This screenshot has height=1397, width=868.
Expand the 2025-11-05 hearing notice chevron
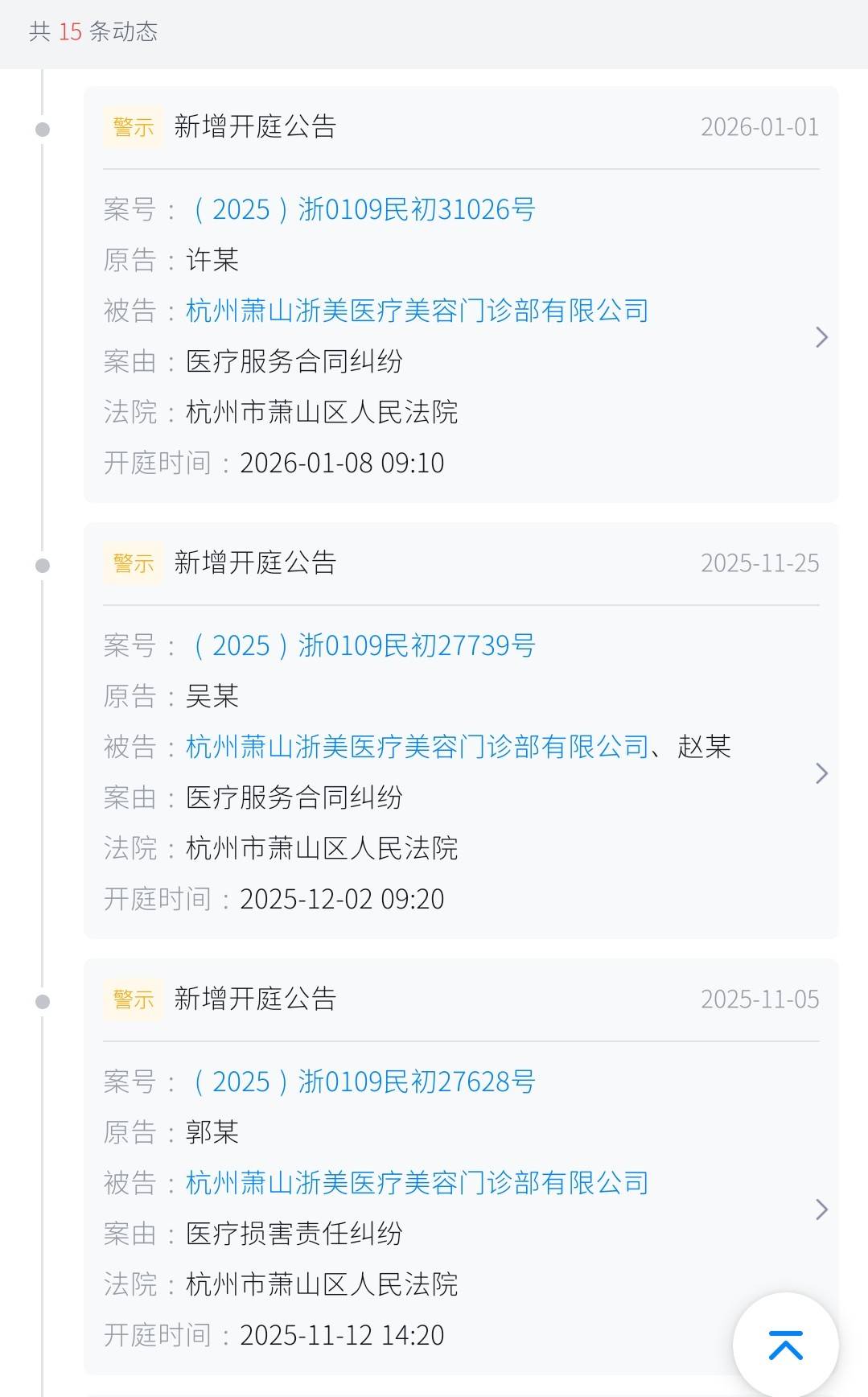pyautogui.click(x=821, y=1209)
